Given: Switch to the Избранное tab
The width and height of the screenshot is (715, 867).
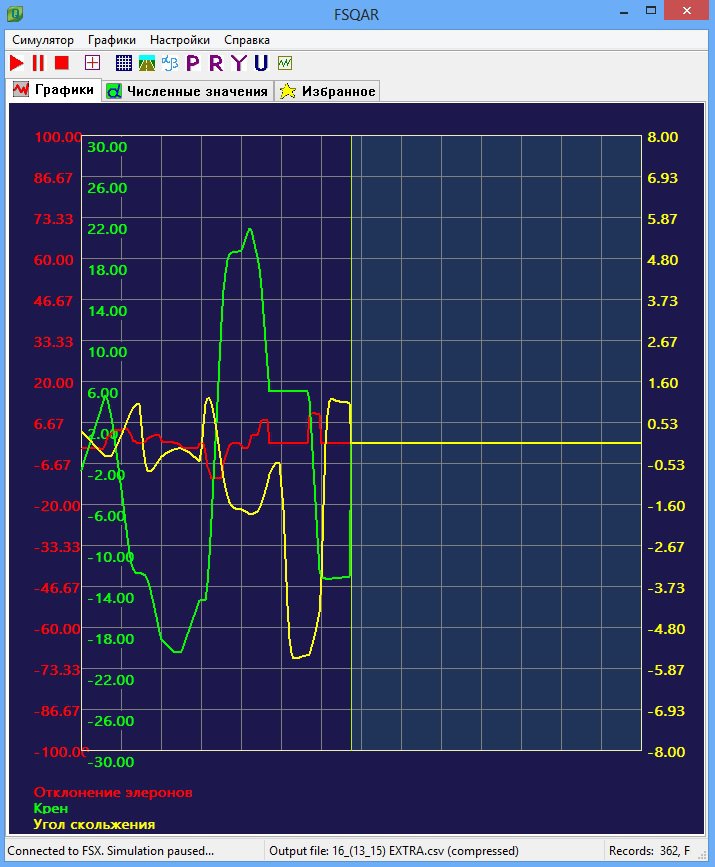Looking at the screenshot, I should 327,91.
